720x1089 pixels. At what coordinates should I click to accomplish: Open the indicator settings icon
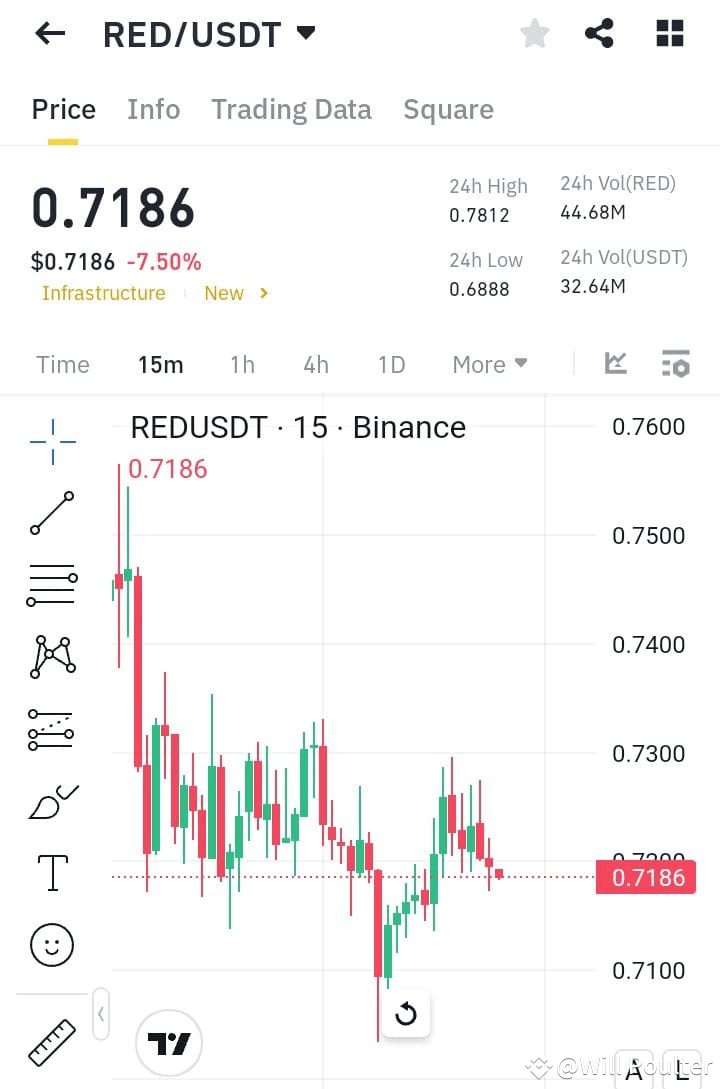[x=675, y=363]
